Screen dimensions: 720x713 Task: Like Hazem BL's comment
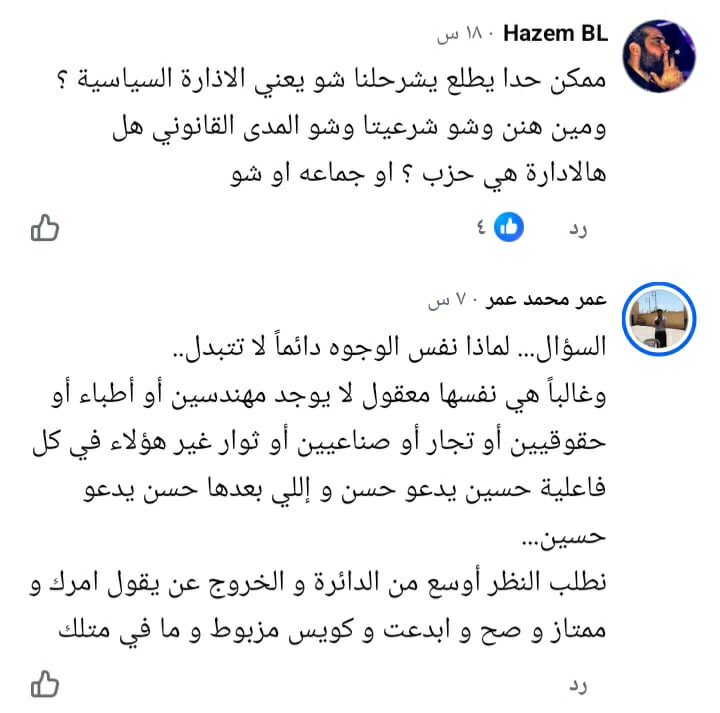(x=45, y=229)
